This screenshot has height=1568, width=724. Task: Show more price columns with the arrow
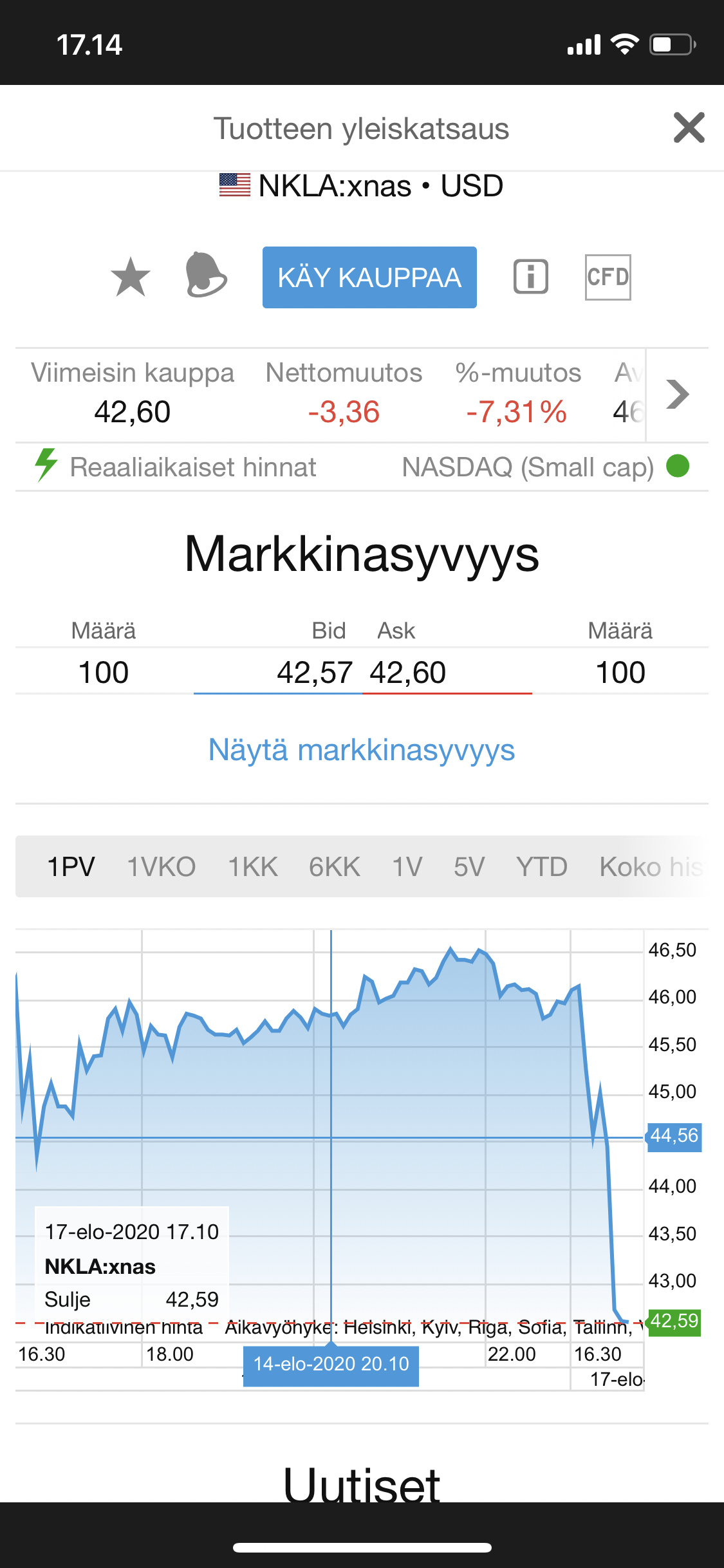coord(678,395)
